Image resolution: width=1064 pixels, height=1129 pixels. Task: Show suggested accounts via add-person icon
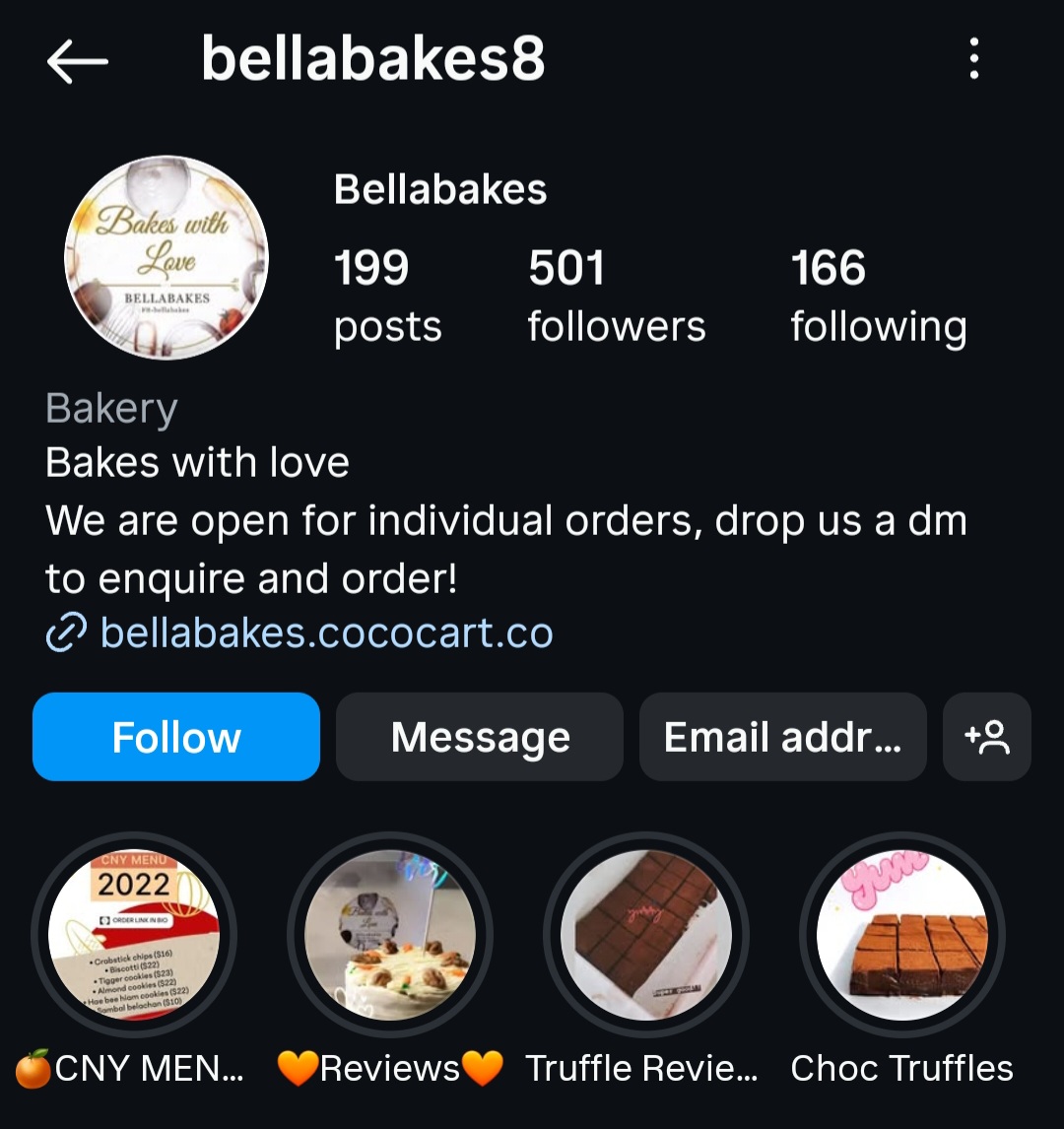[x=987, y=737]
